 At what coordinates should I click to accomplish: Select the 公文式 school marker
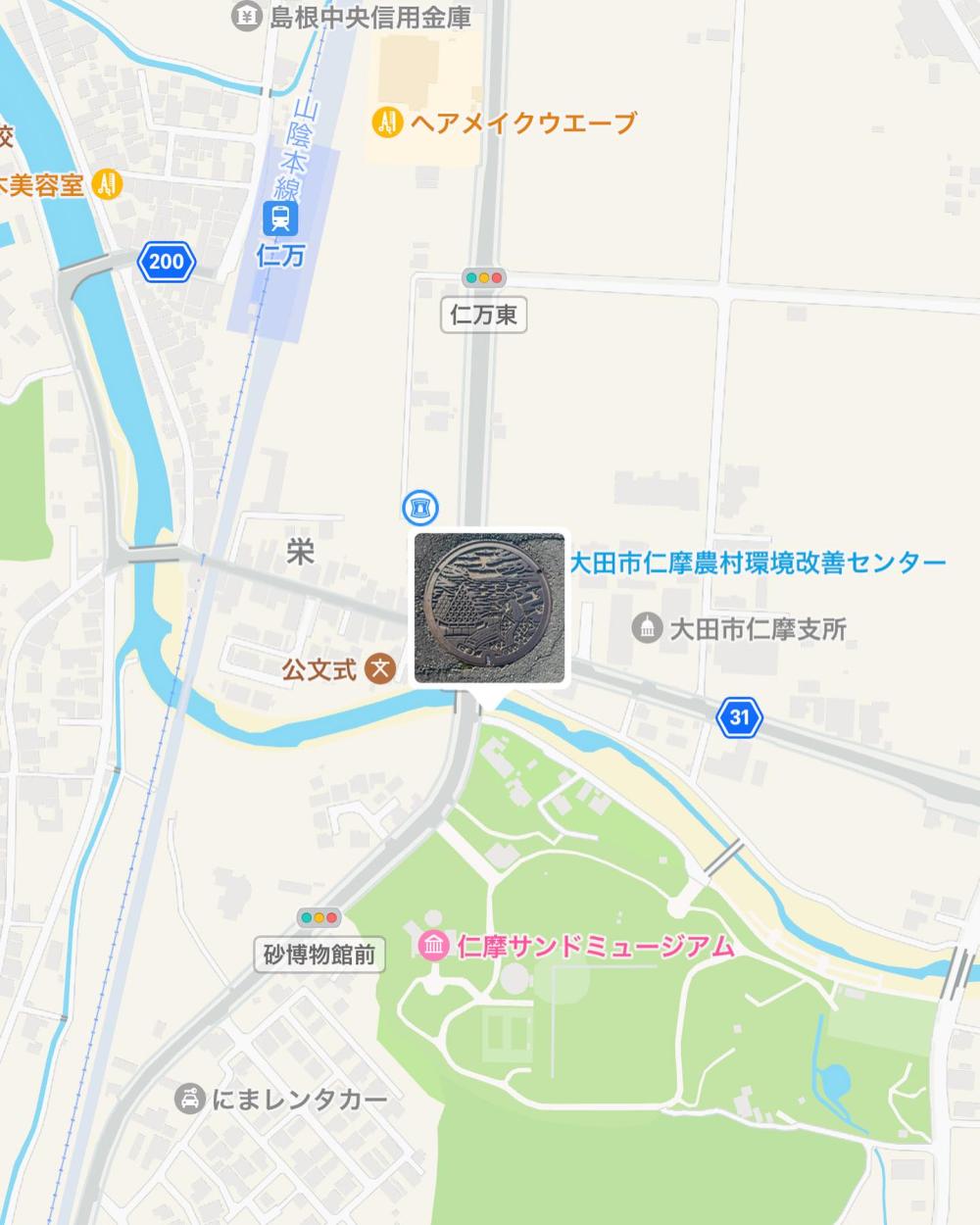pyautogui.click(x=380, y=669)
